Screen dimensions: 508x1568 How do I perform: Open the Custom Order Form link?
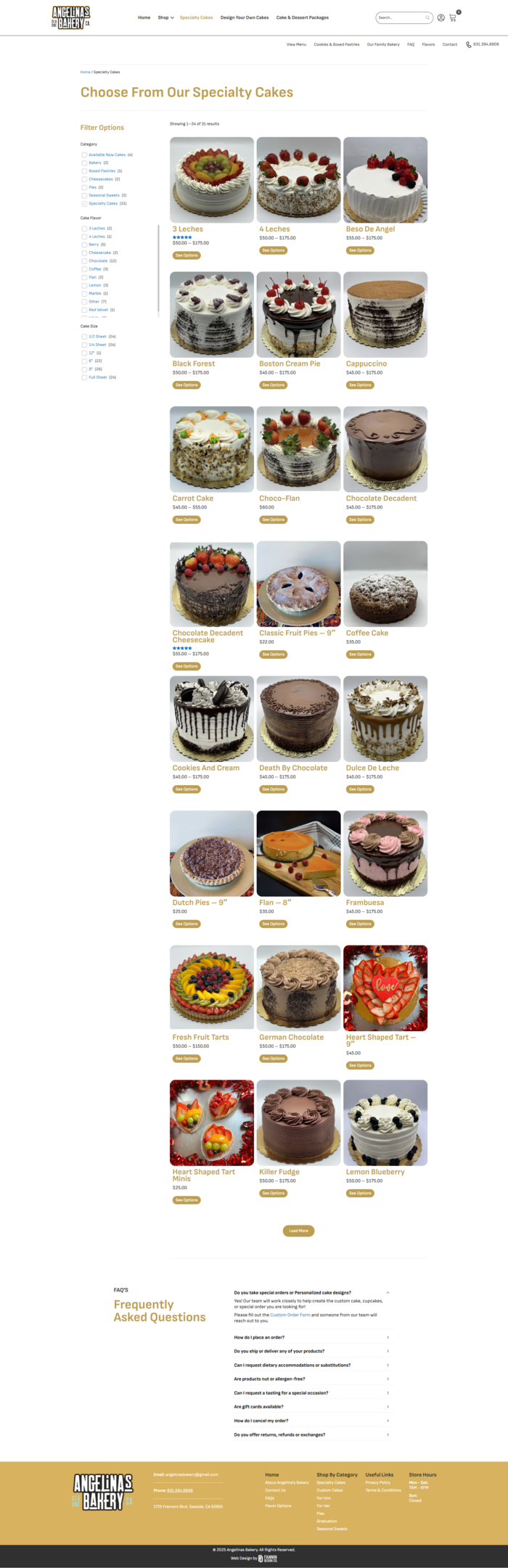pos(290,1315)
